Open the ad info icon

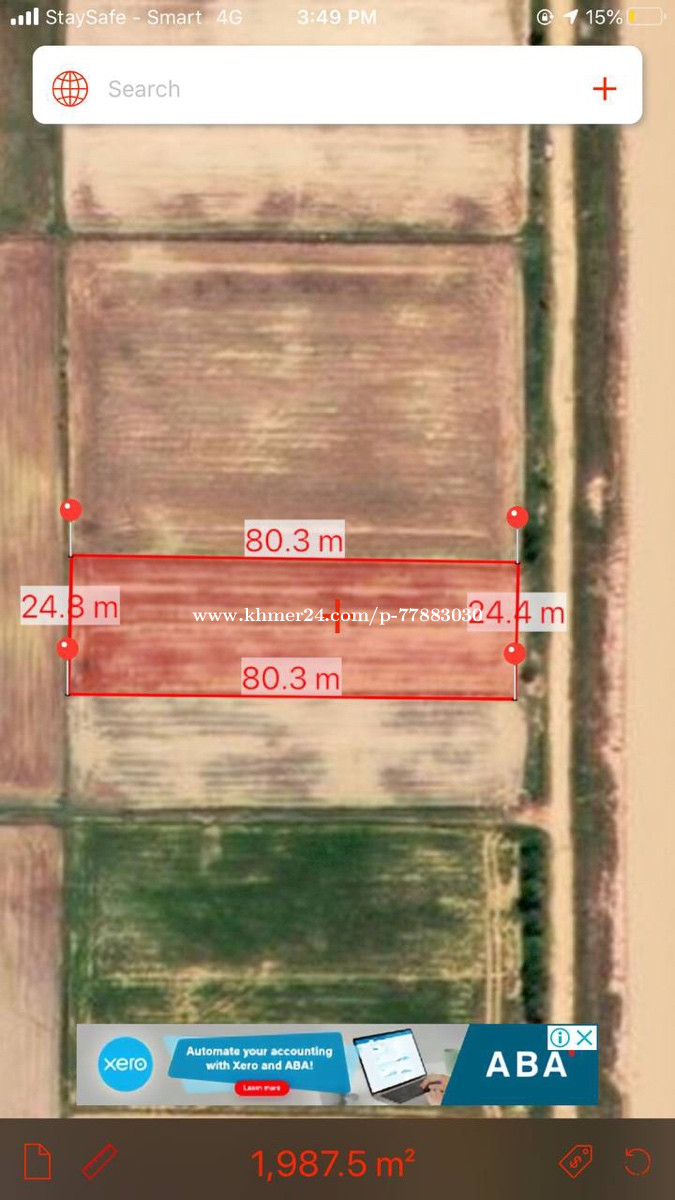[561, 1038]
